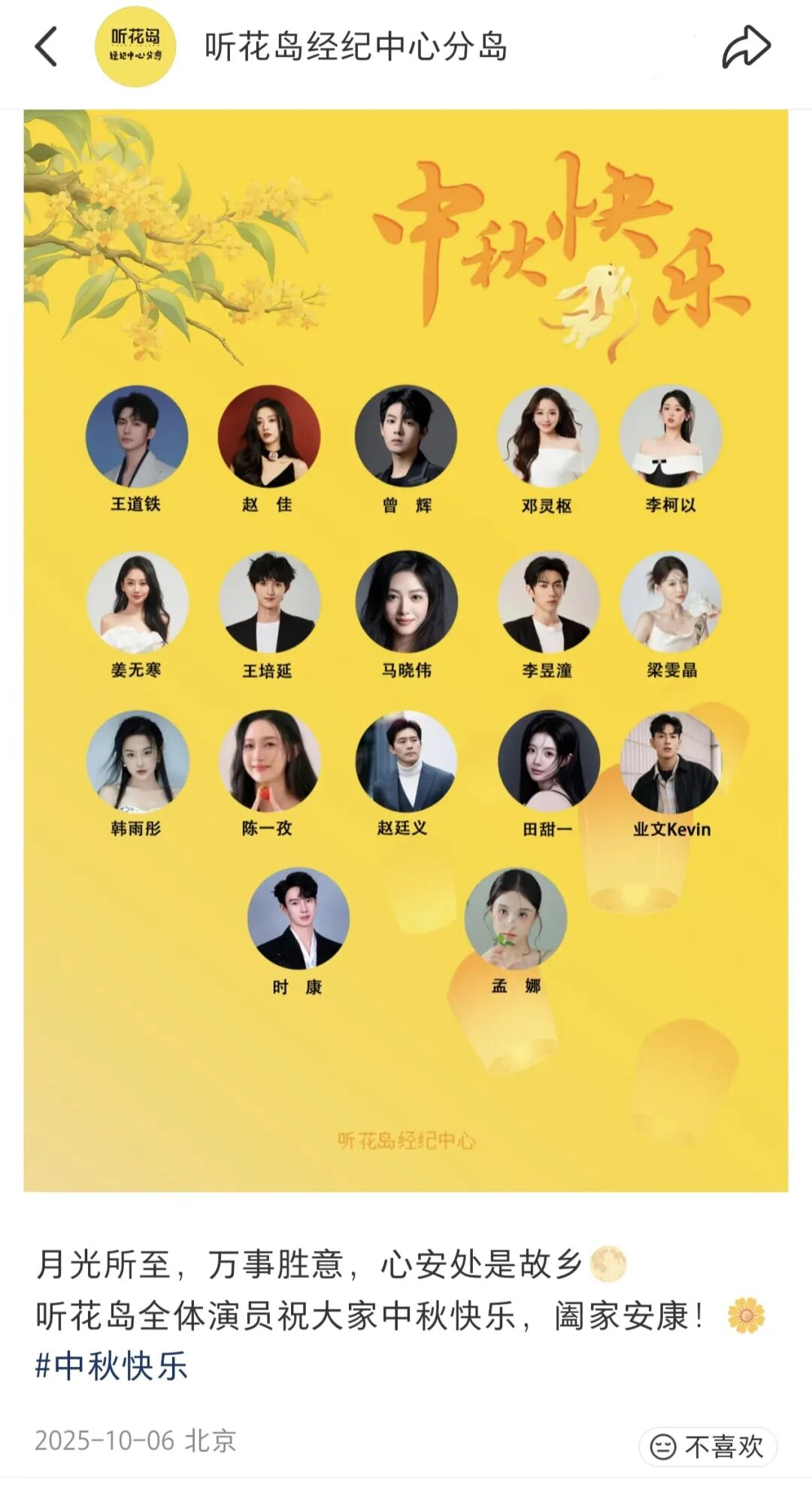Open the 听花岛 profile avatar

(135, 47)
